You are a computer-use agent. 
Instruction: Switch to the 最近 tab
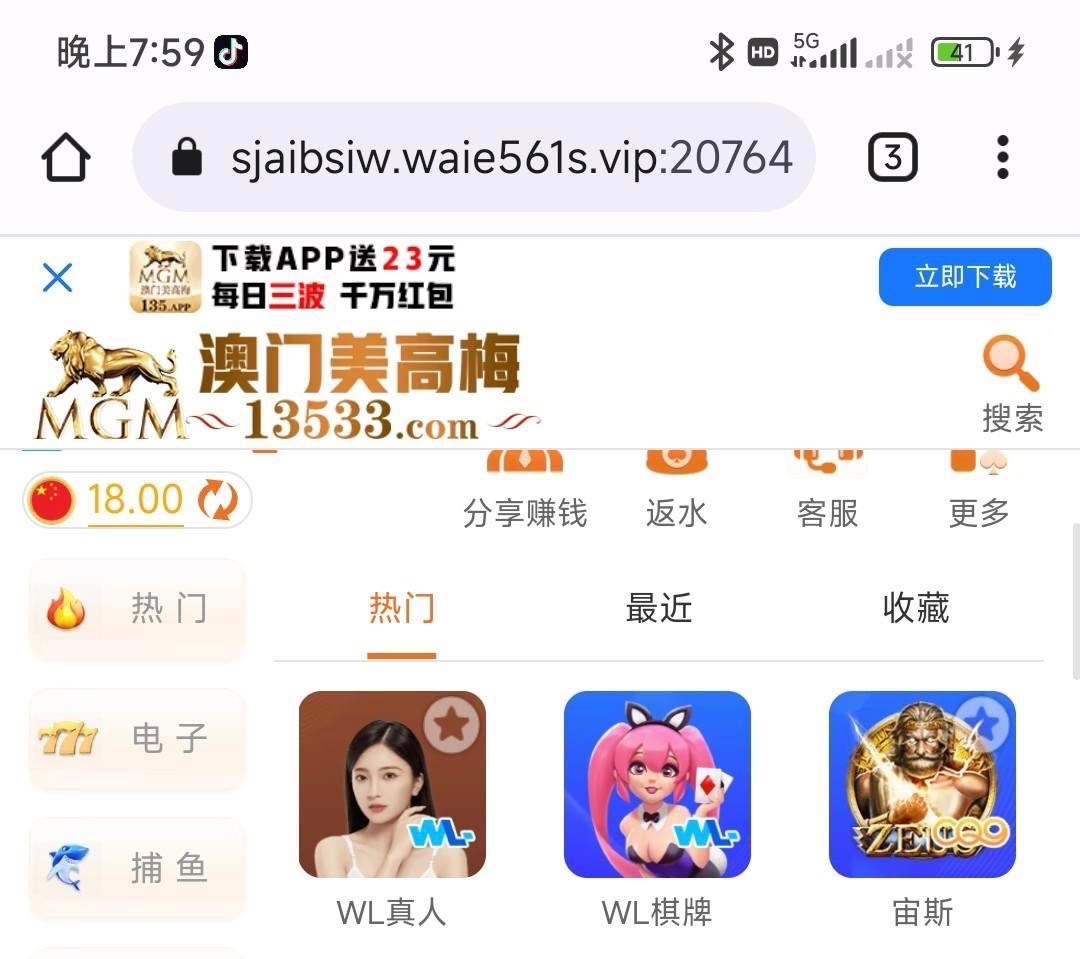tap(658, 608)
